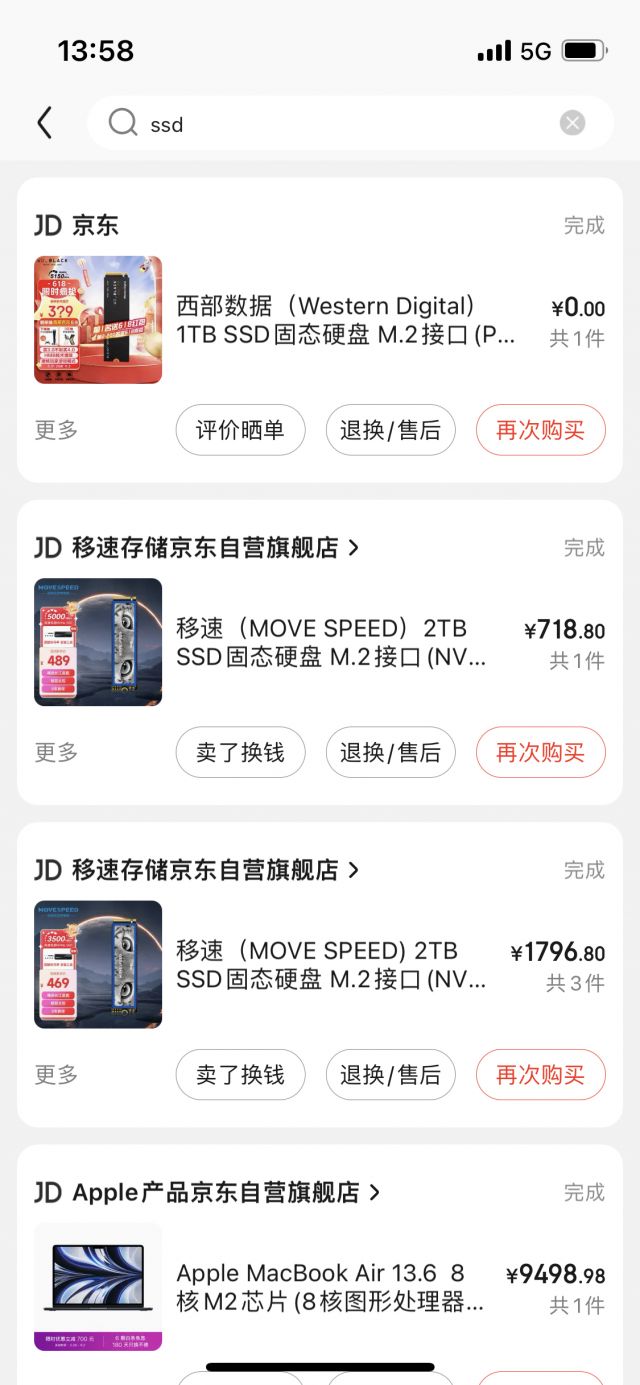Viewport: 640px width, 1385px height.
Task: Tap 卖了换钱 on the ¥718.80 MOVE SPEED order
Action: pyautogui.click(x=240, y=752)
